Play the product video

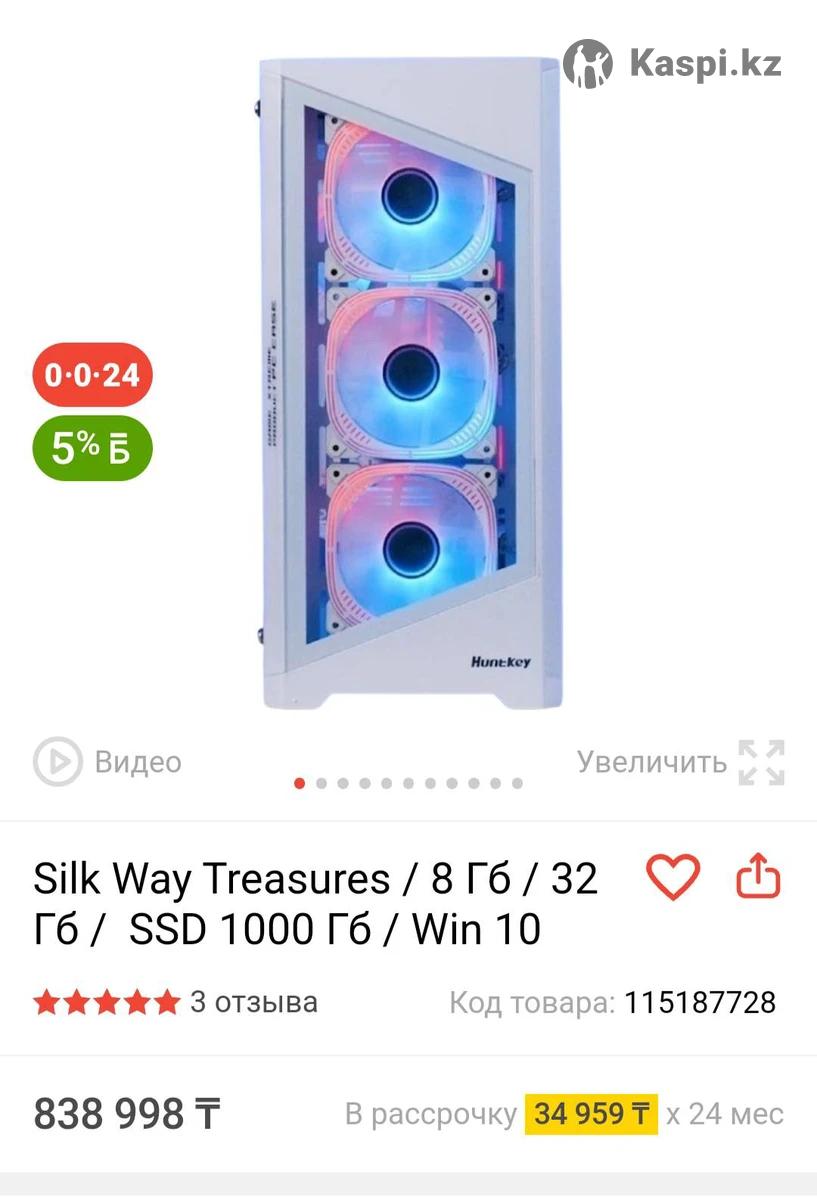point(107,763)
